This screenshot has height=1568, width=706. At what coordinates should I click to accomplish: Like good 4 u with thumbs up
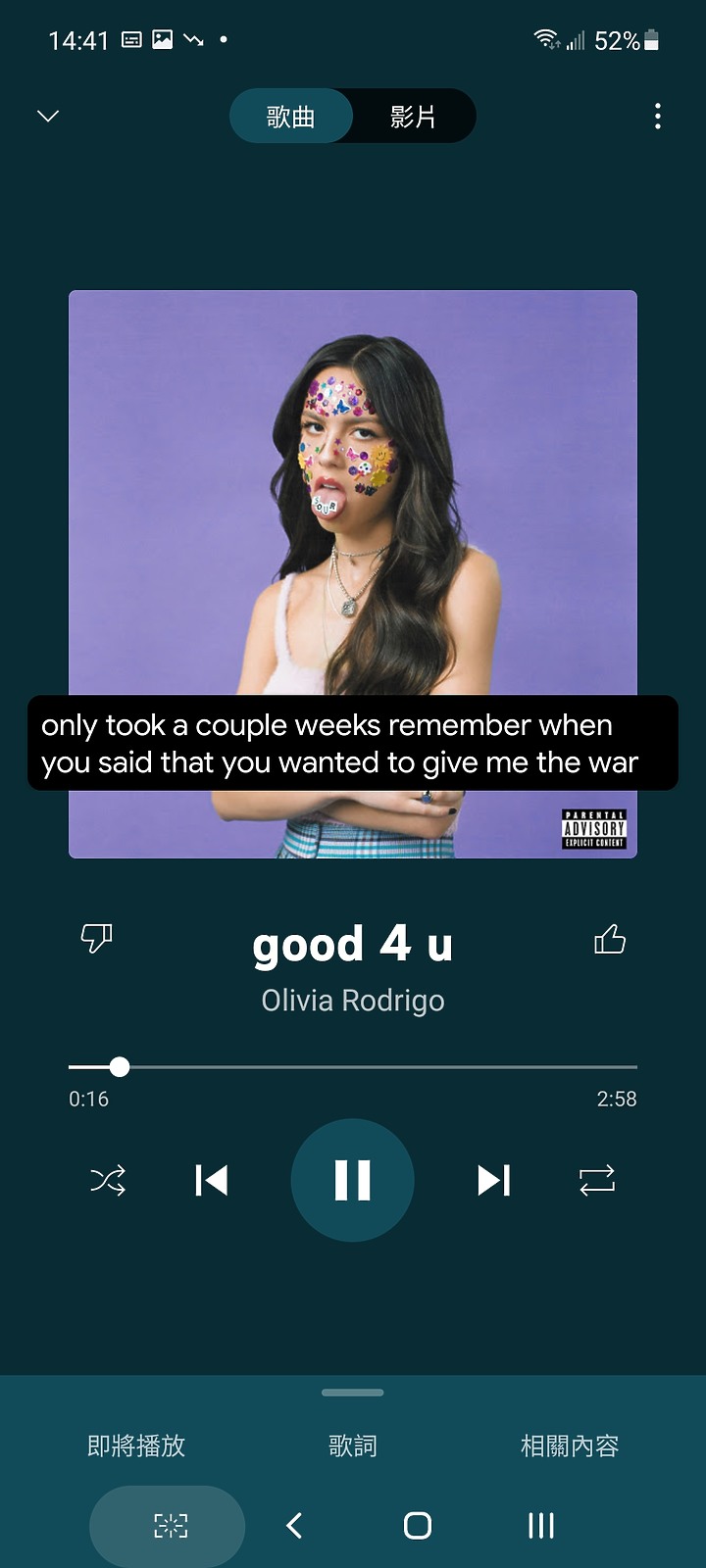(x=610, y=939)
